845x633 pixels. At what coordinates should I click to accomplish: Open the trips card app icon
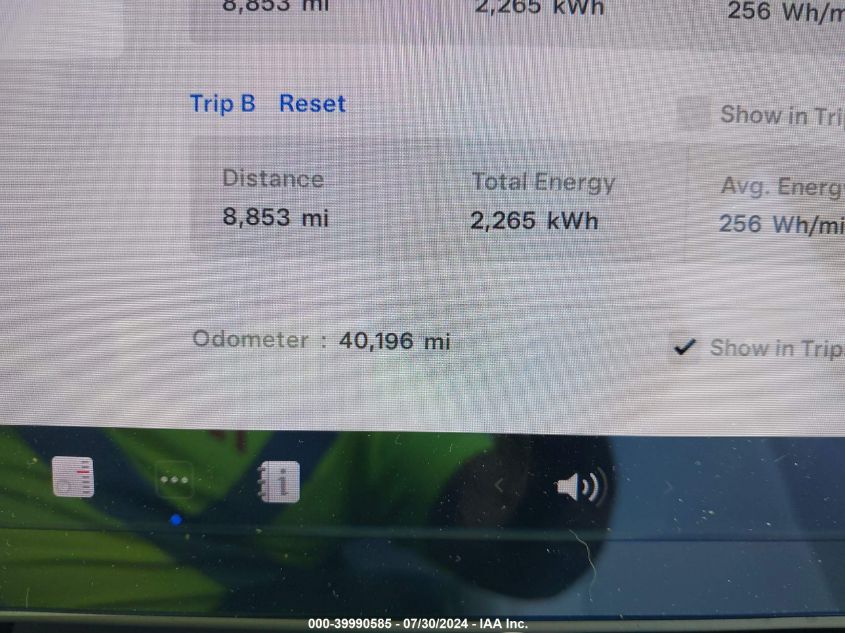coord(73,477)
